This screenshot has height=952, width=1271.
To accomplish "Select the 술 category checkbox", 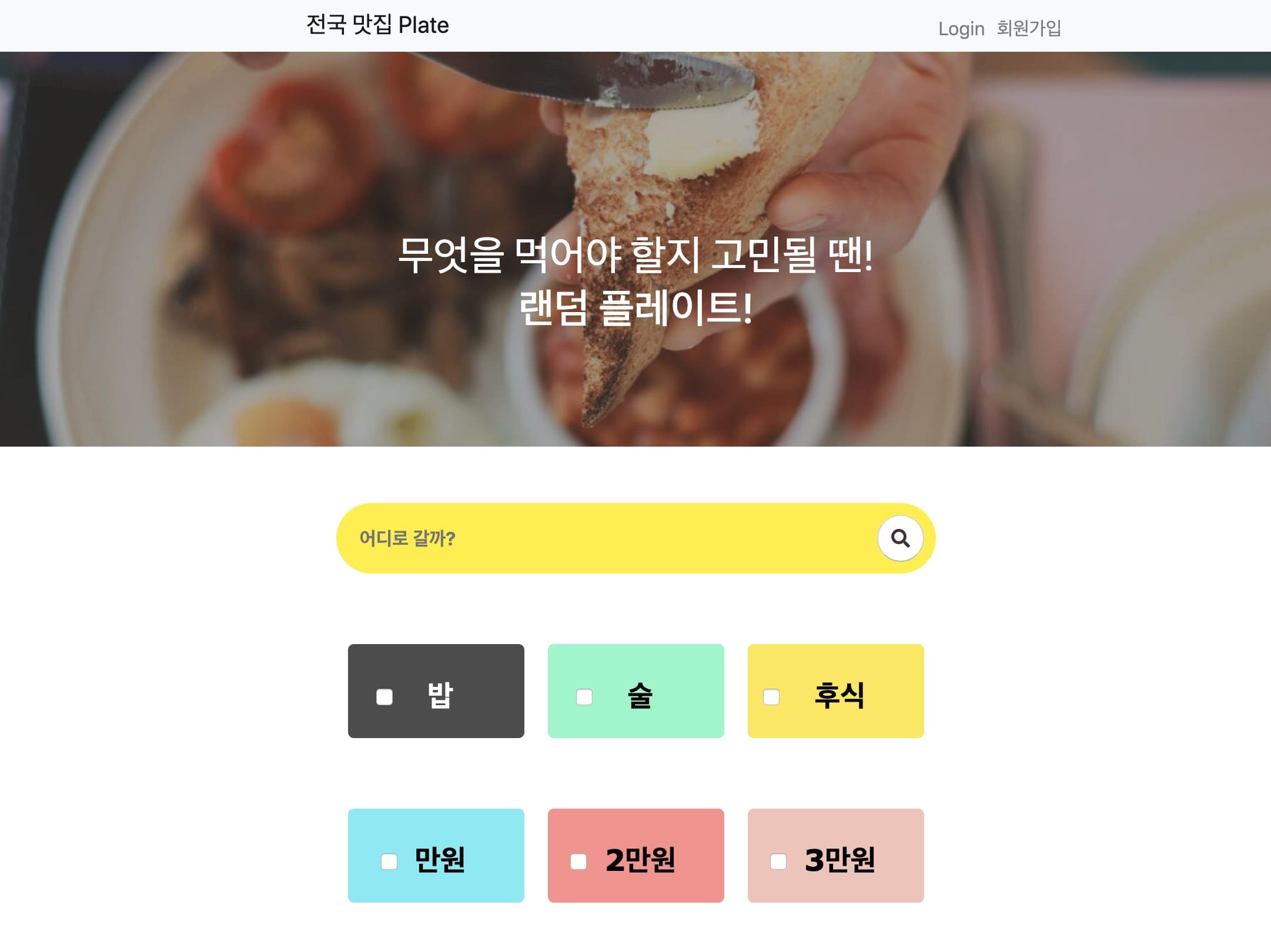I will pyautogui.click(x=584, y=697).
